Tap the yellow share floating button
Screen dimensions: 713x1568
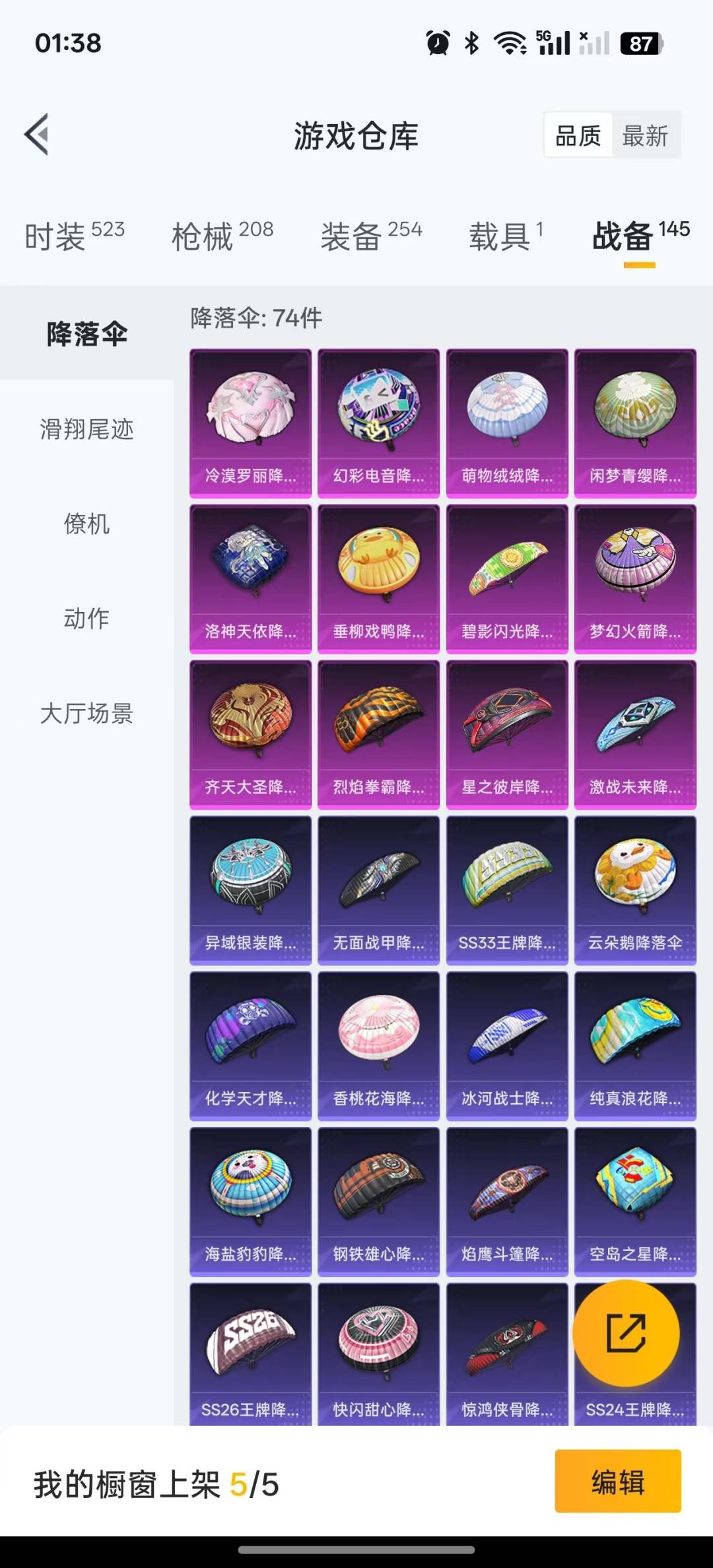(626, 1333)
